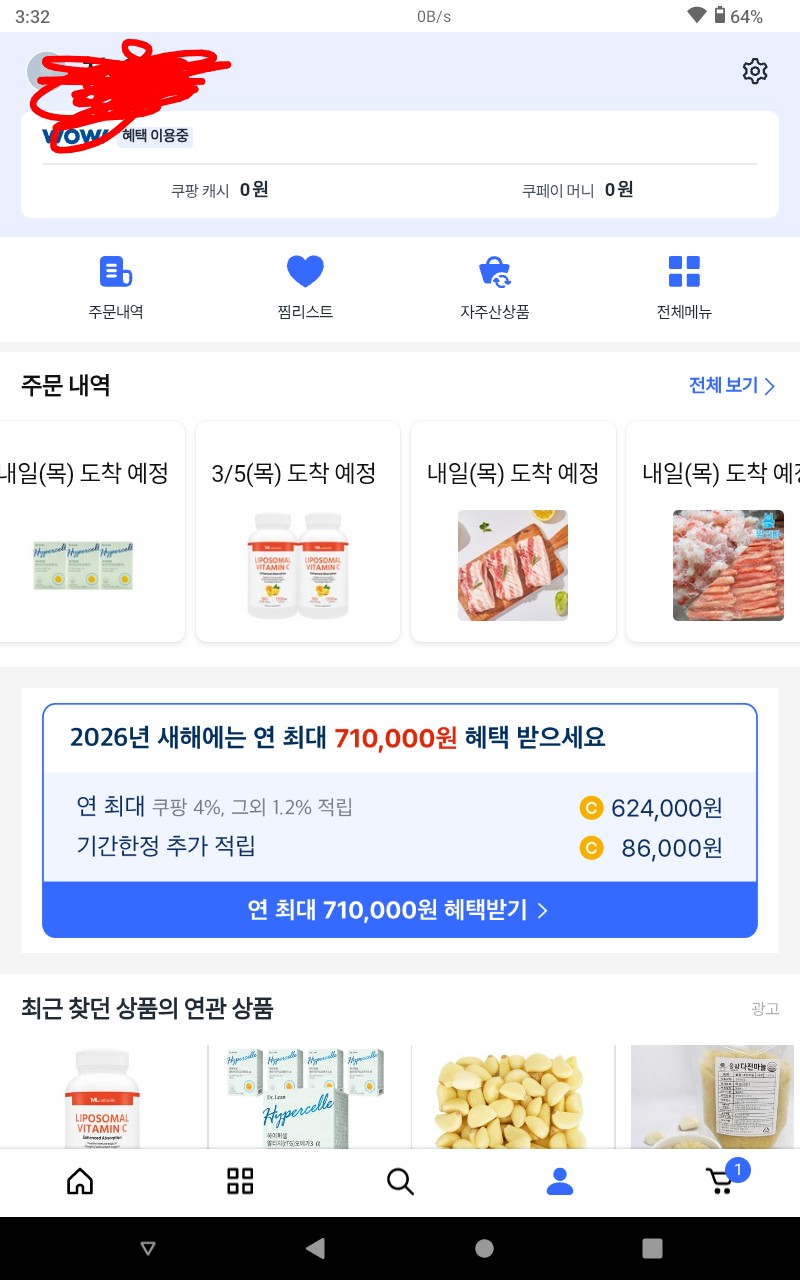Go to 자주산상품 frequently bought items

494,286
